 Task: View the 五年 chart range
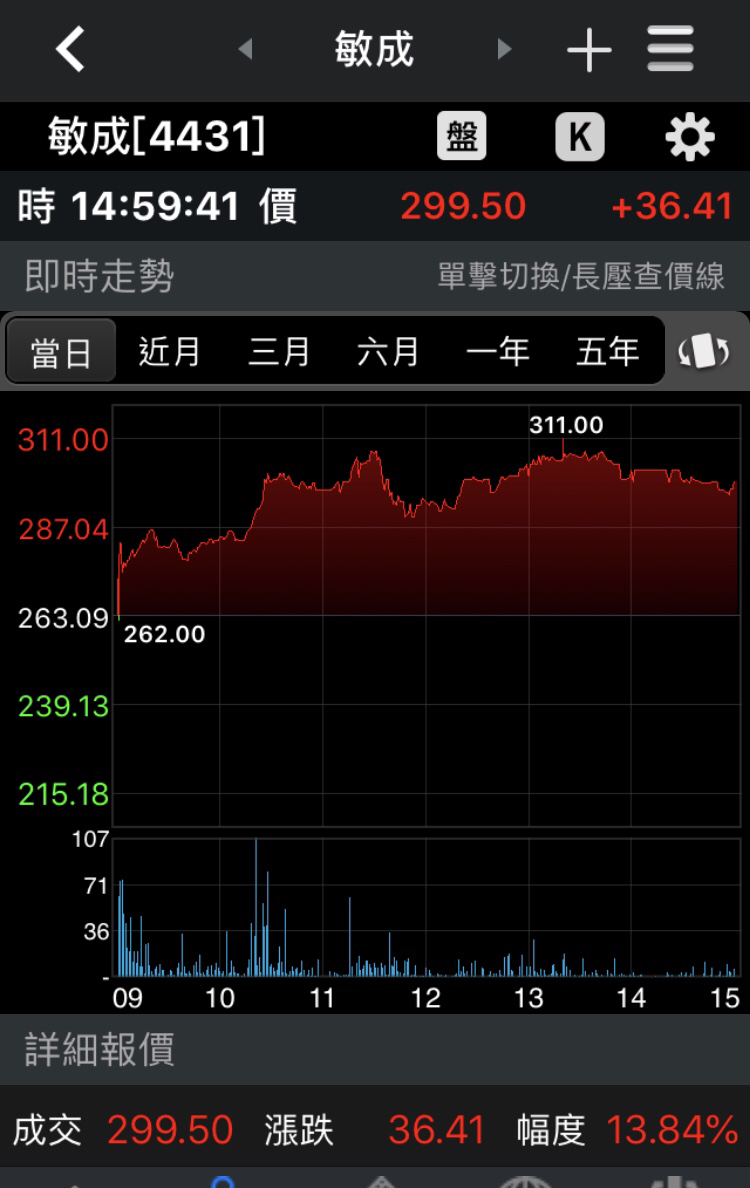pyautogui.click(x=607, y=352)
